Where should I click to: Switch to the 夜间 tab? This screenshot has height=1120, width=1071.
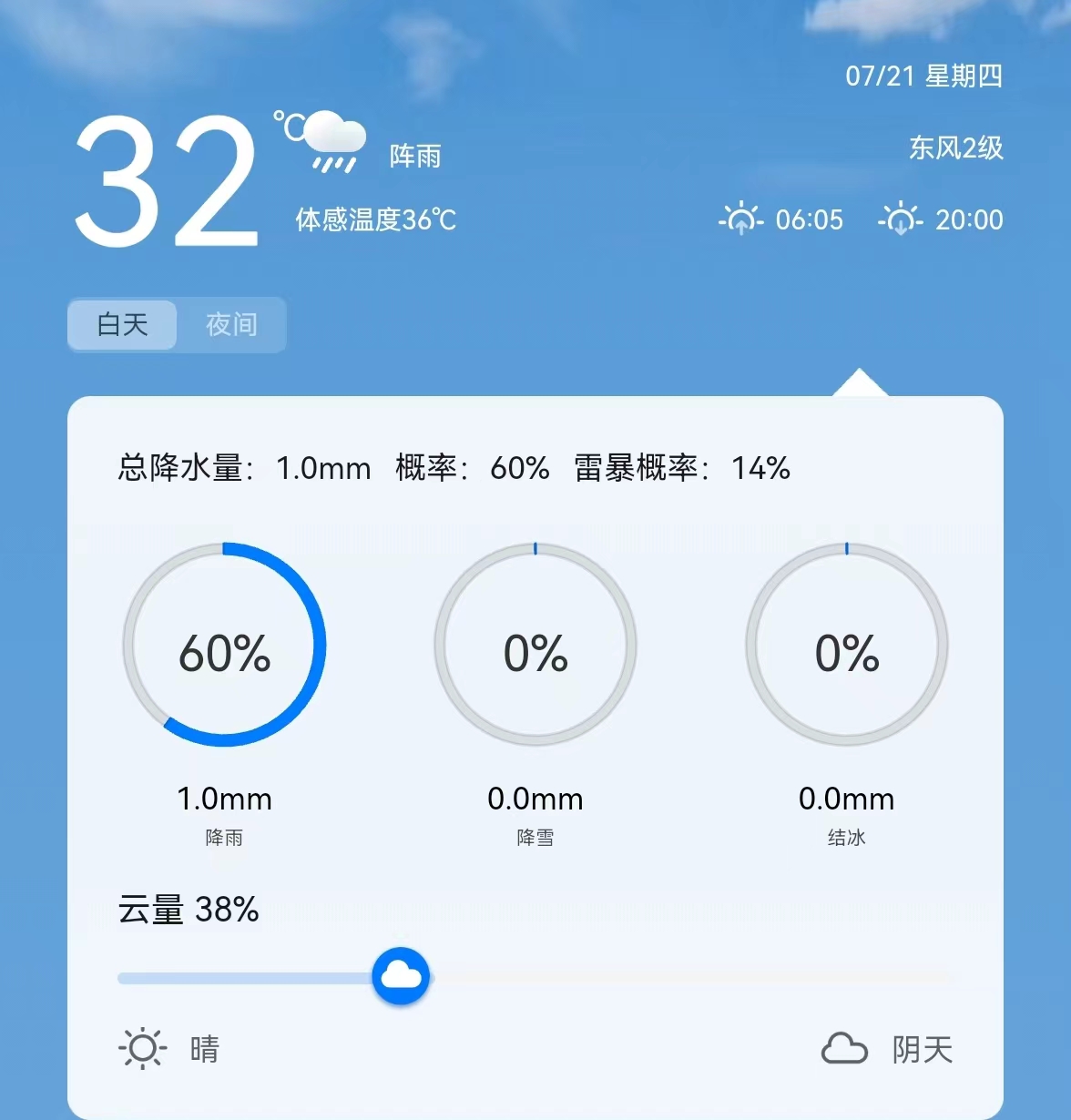(x=231, y=324)
